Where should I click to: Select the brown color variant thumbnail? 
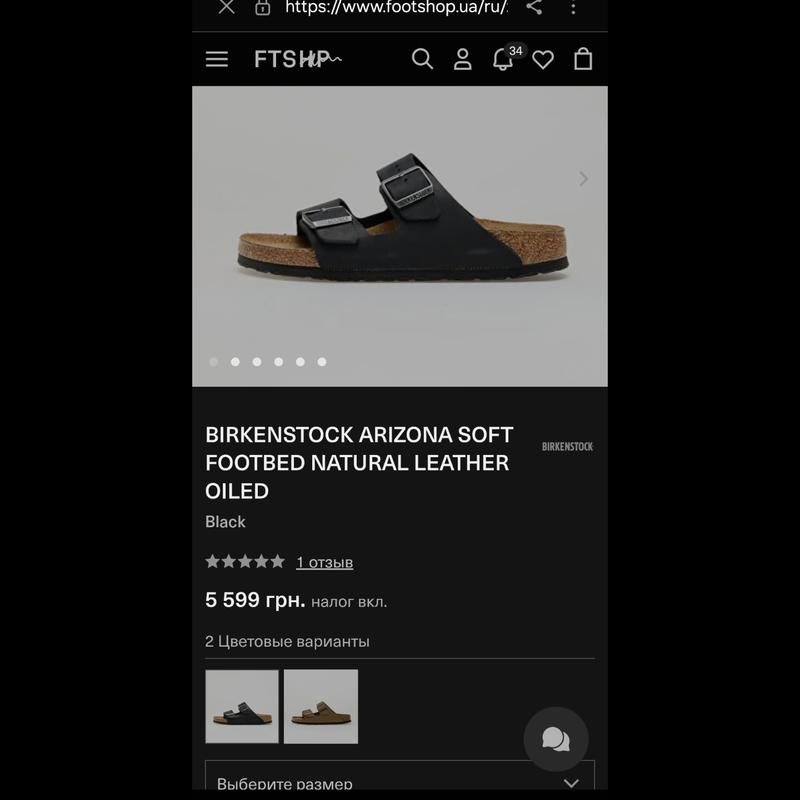(x=320, y=706)
